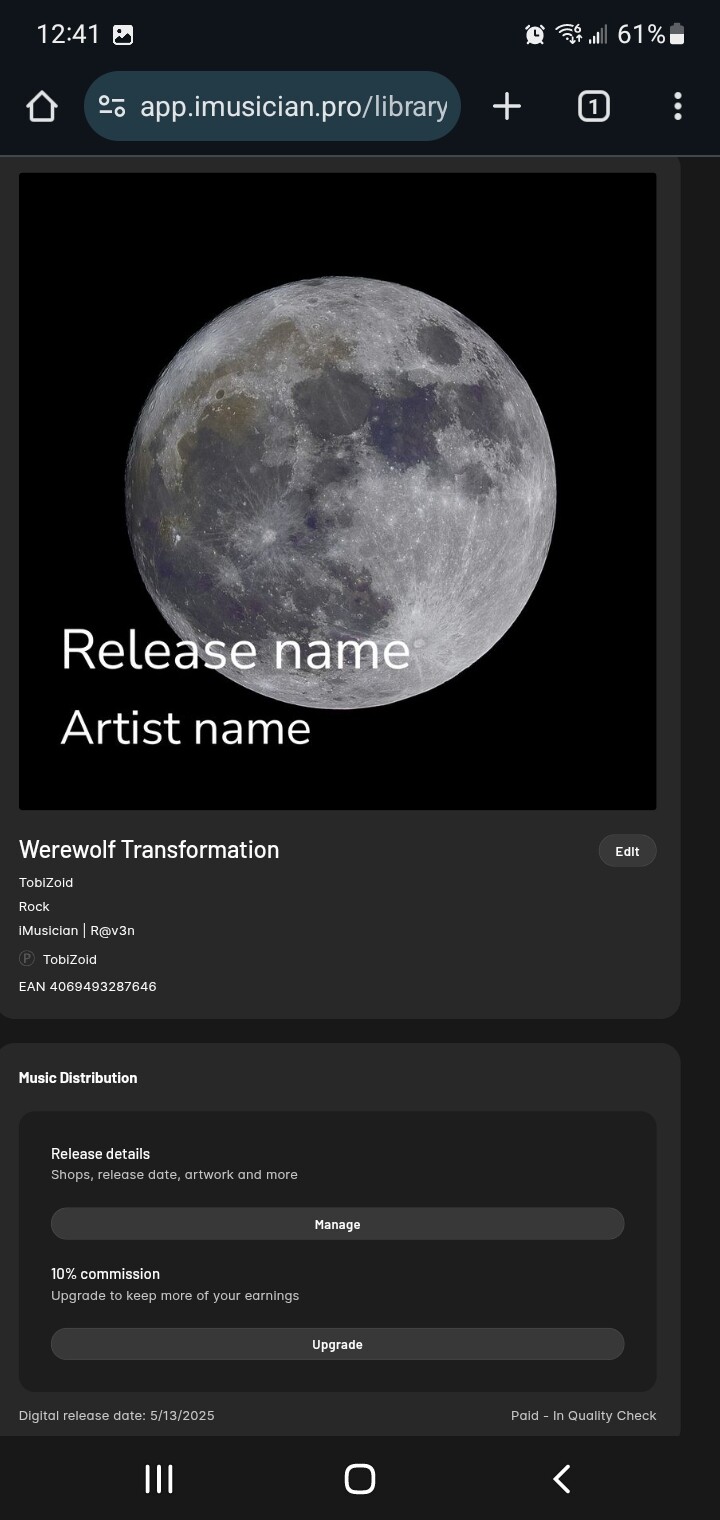
Task: Tap Upgrade under 10% commission
Action: (x=337, y=1344)
